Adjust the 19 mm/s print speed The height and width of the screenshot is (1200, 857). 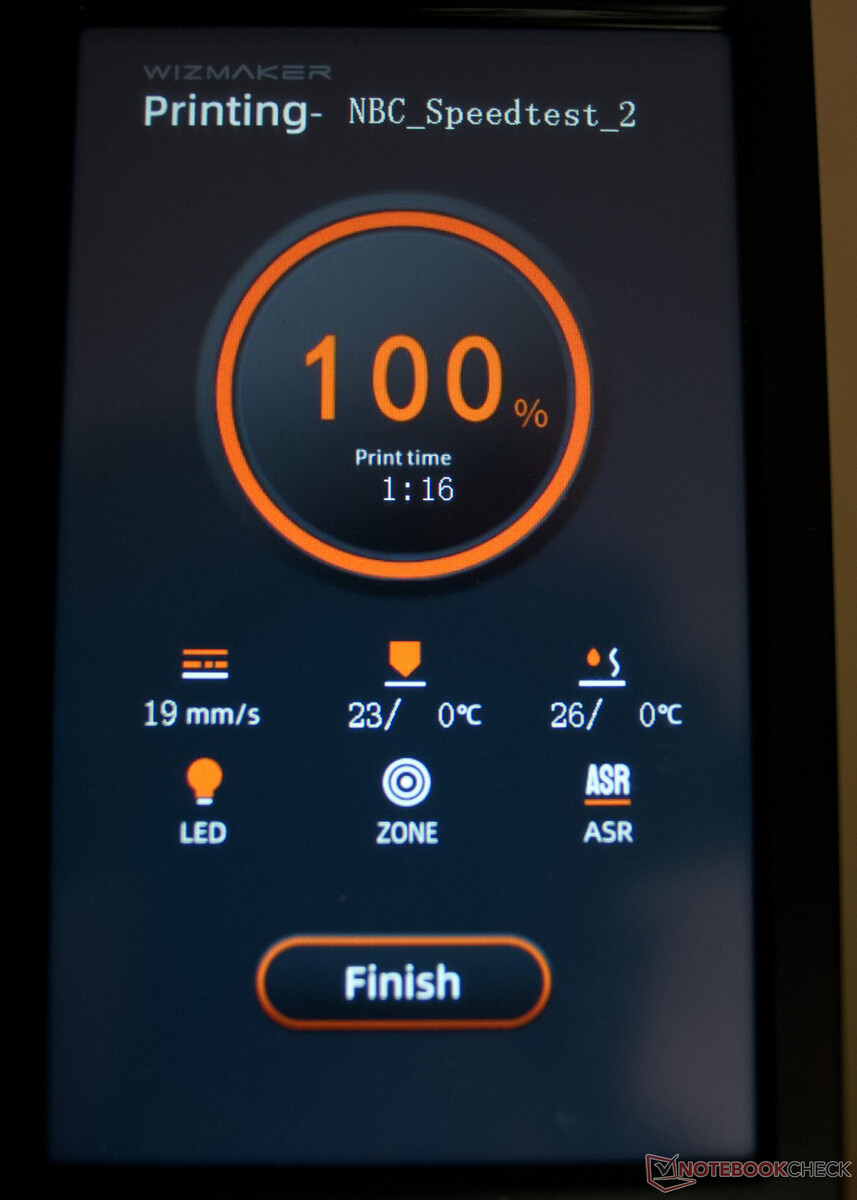click(203, 690)
